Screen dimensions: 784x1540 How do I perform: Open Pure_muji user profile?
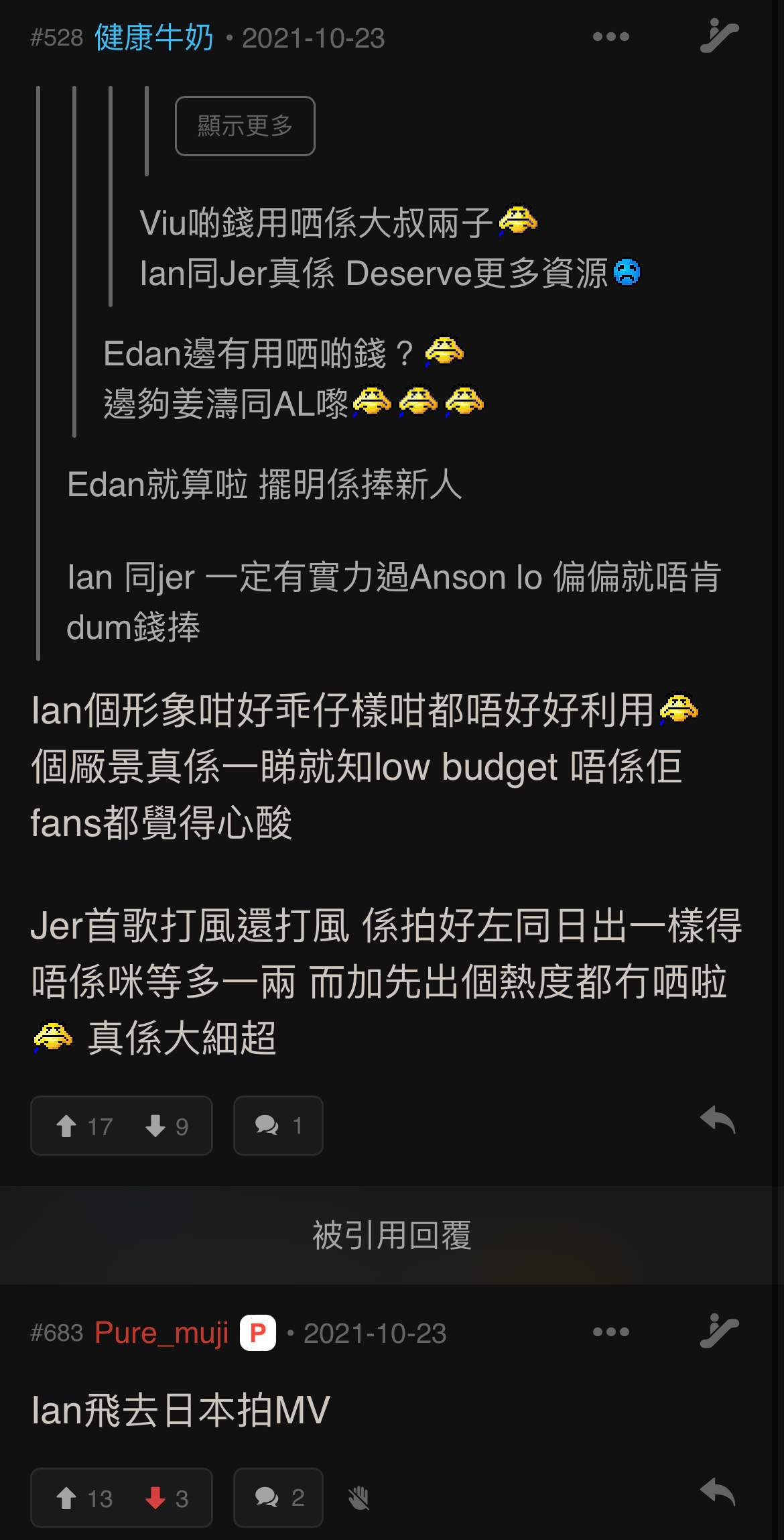point(161,1332)
